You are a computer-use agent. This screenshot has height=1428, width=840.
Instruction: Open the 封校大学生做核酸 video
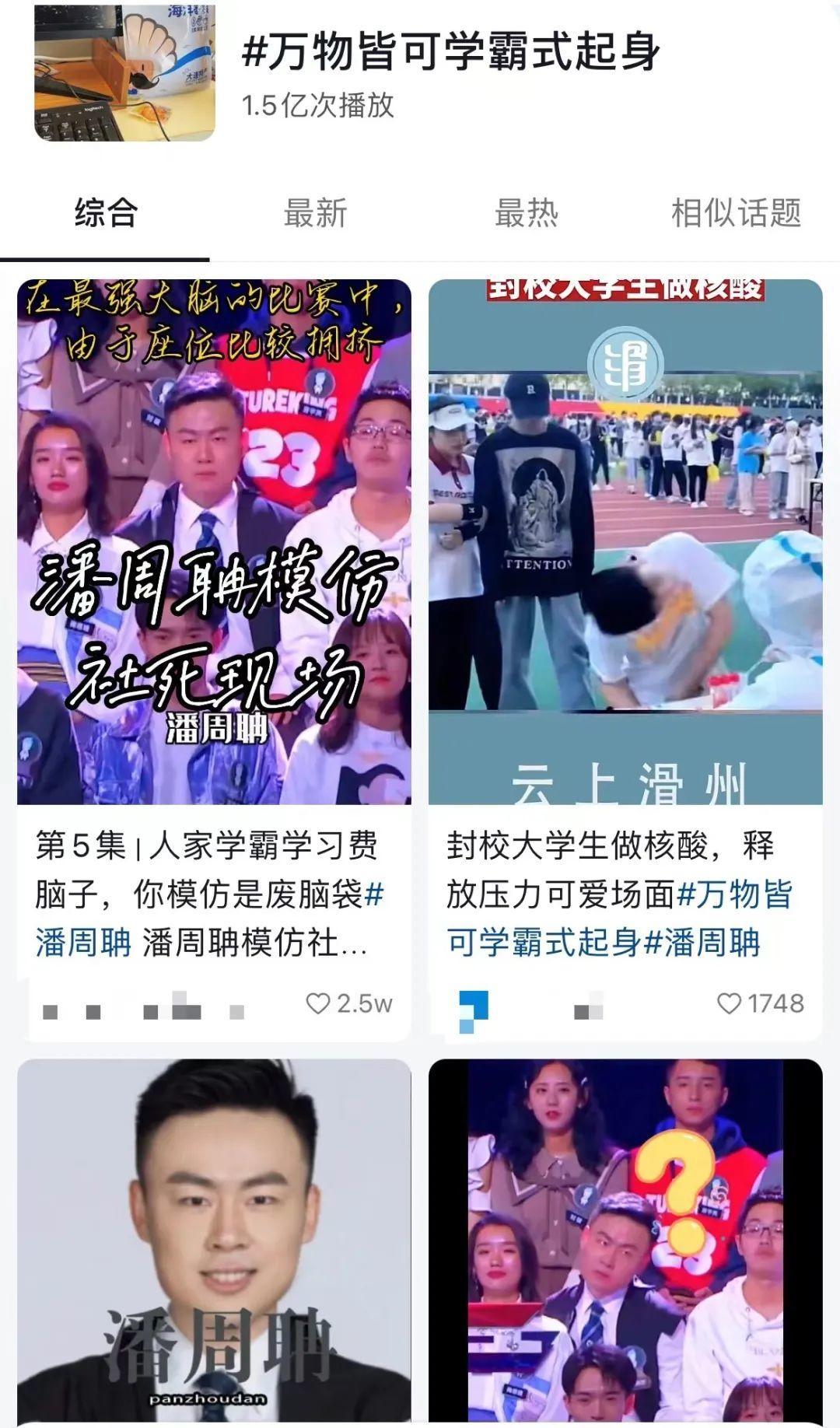(625, 541)
